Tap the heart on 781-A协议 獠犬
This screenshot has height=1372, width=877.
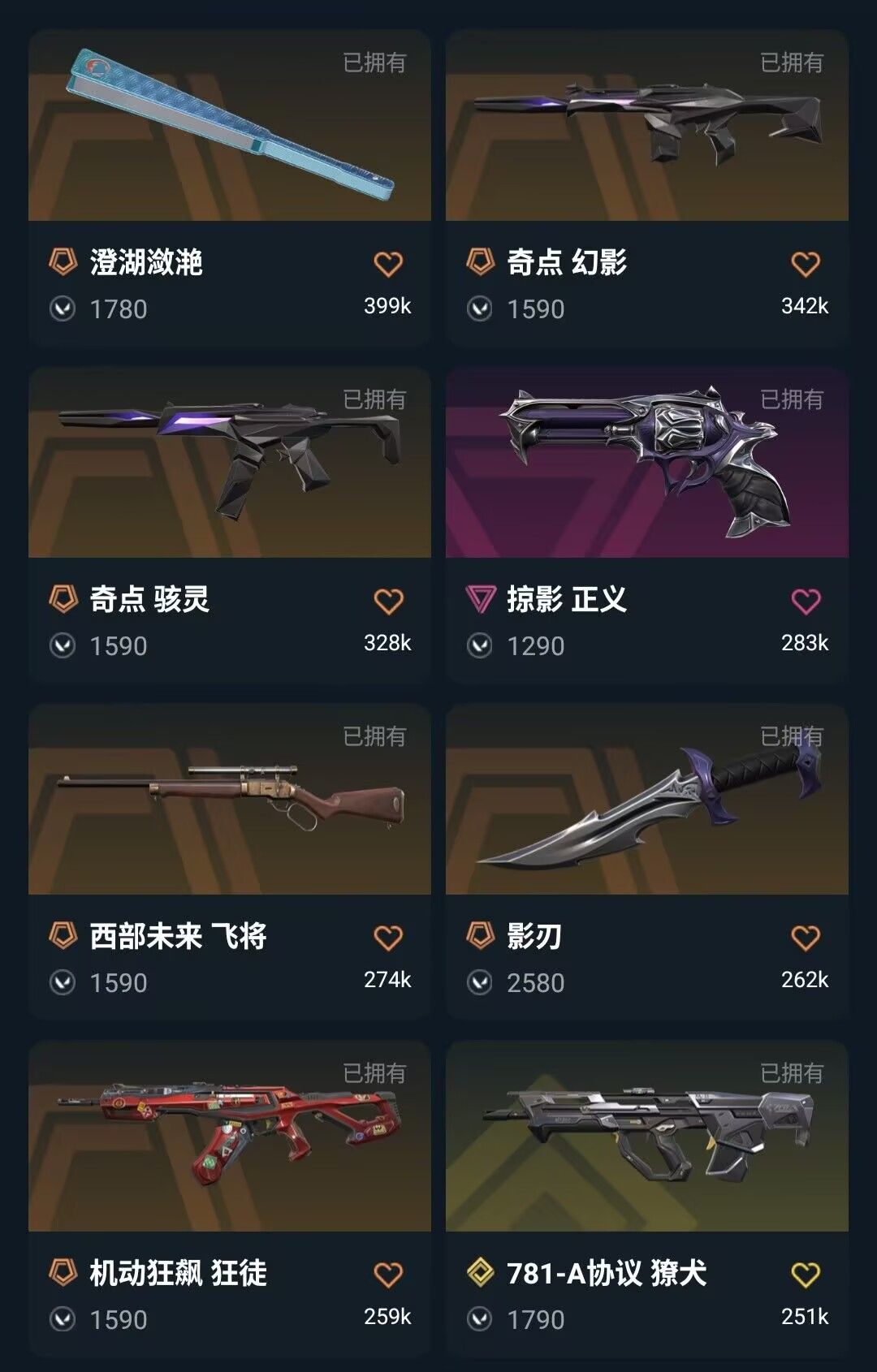point(805,1275)
